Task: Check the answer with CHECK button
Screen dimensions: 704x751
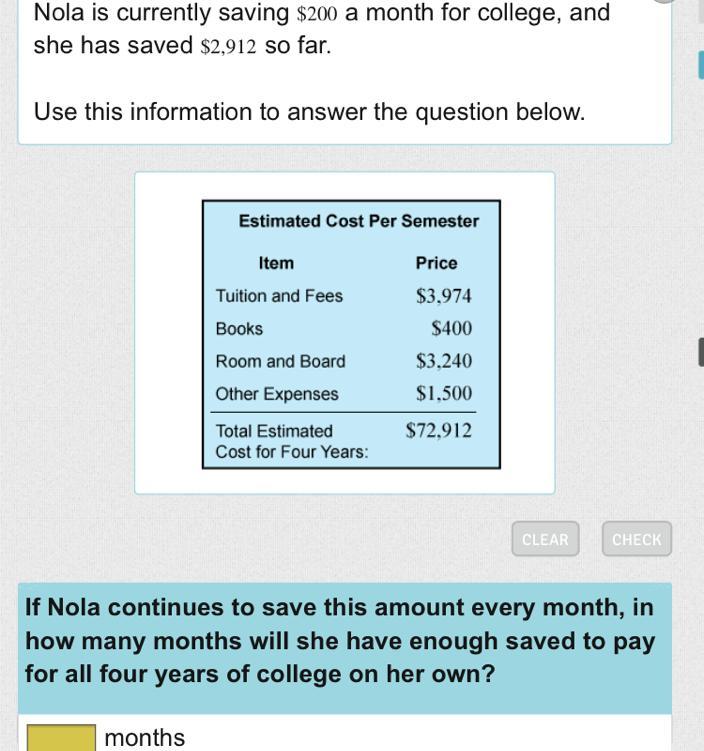Action: tap(636, 539)
